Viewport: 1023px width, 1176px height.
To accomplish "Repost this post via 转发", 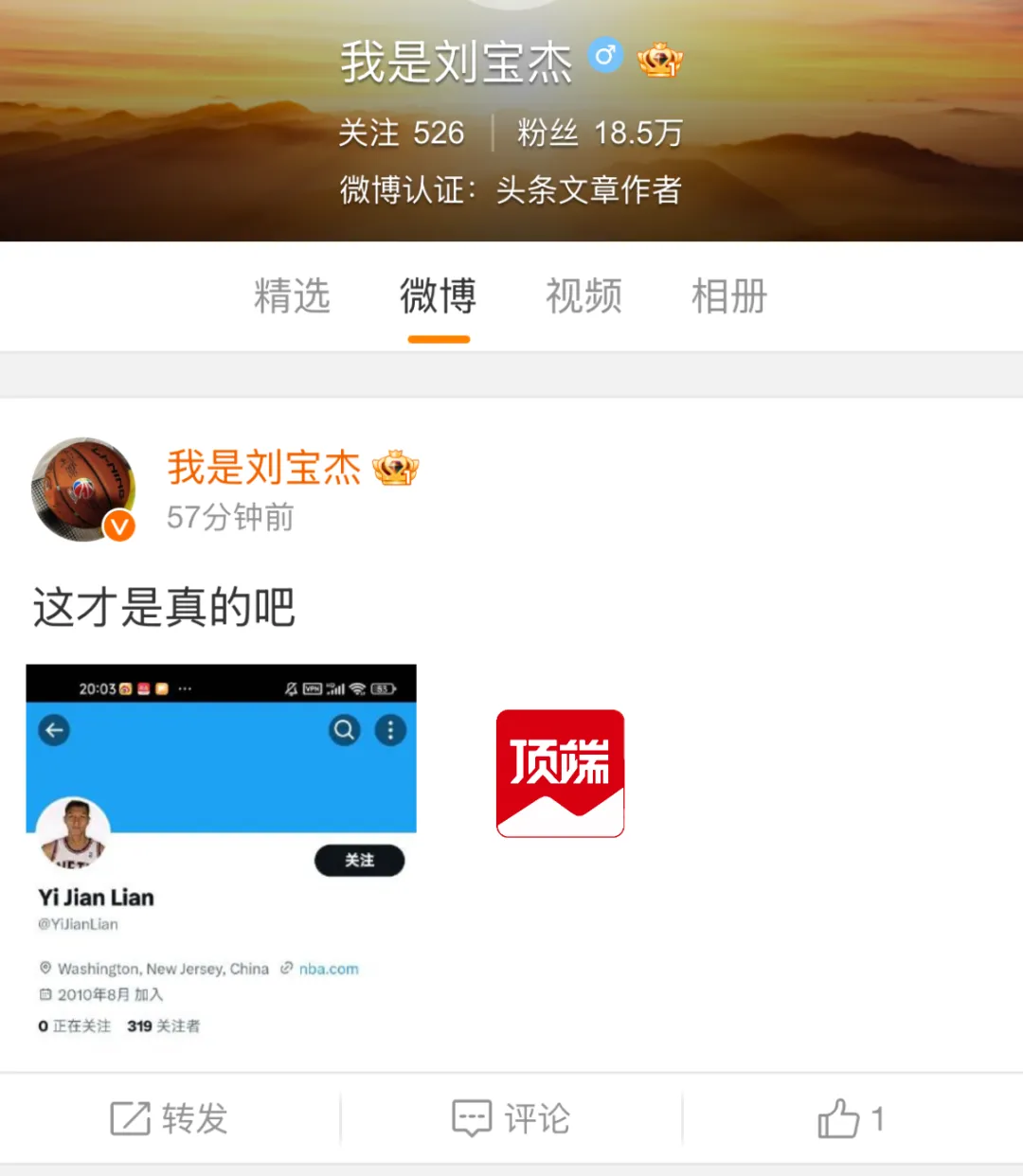I will [x=170, y=1119].
